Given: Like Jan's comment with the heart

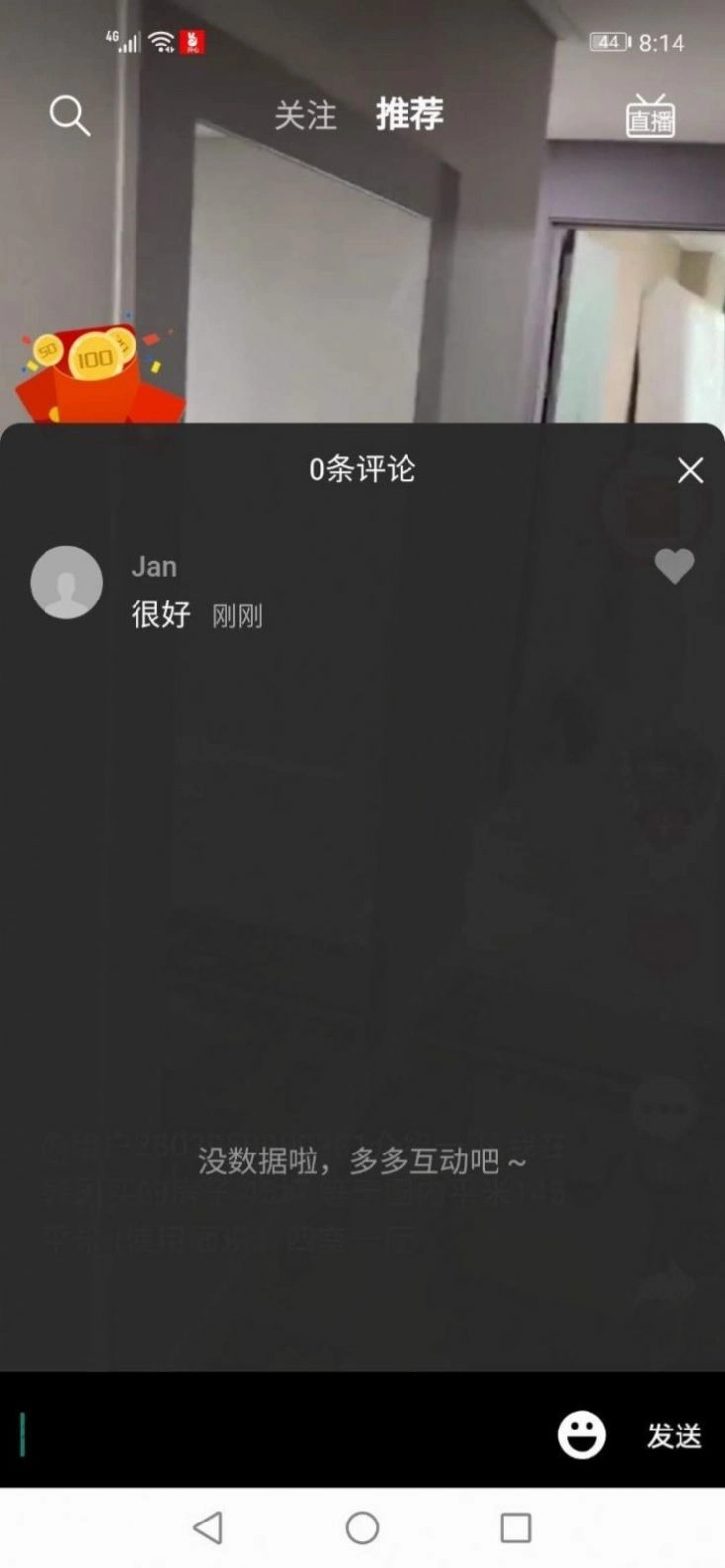Looking at the screenshot, I should pos(676,566).
